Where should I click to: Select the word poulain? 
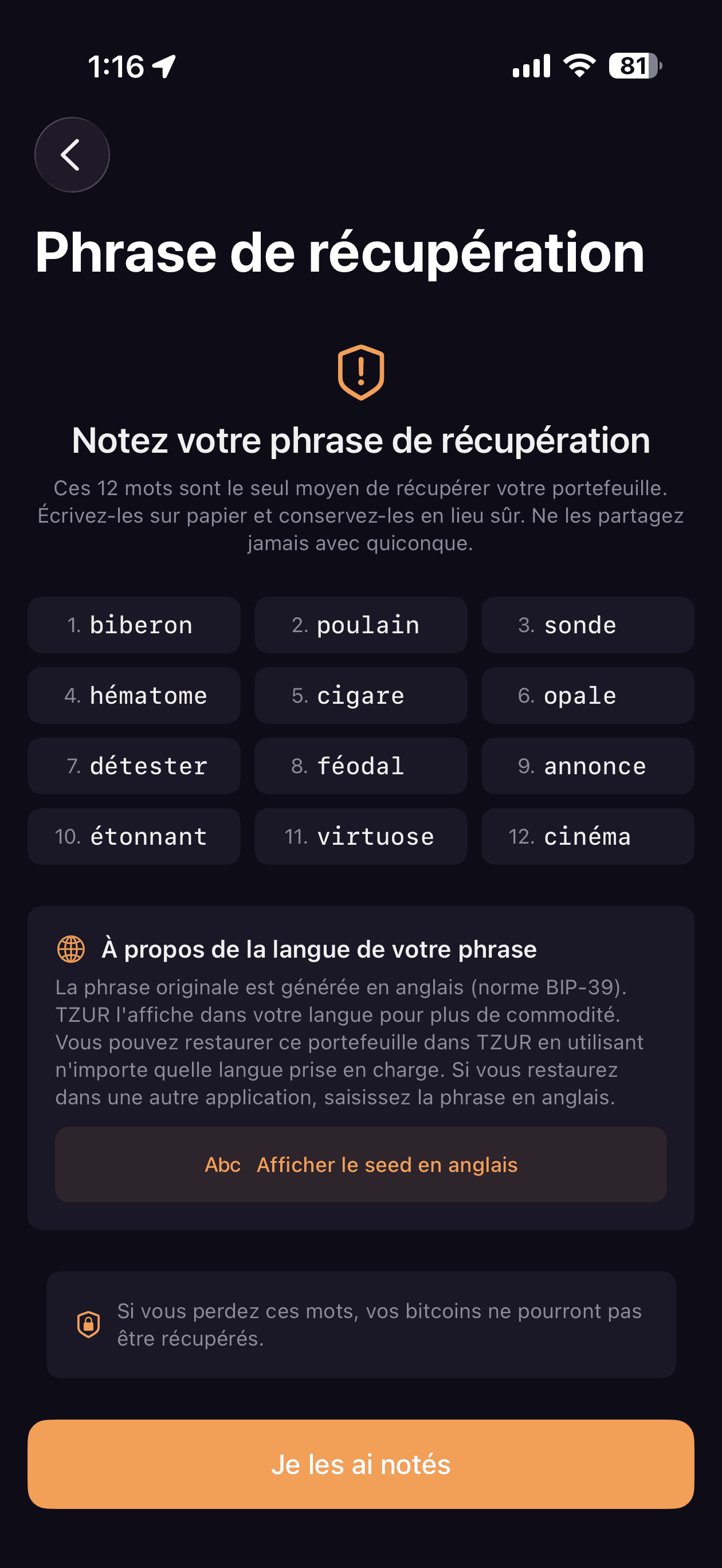(360, 625)
